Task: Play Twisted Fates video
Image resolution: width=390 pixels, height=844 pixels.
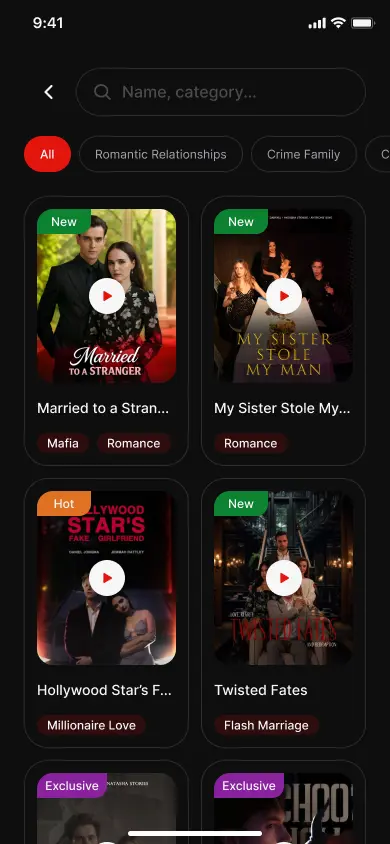Action: [283, 578]
